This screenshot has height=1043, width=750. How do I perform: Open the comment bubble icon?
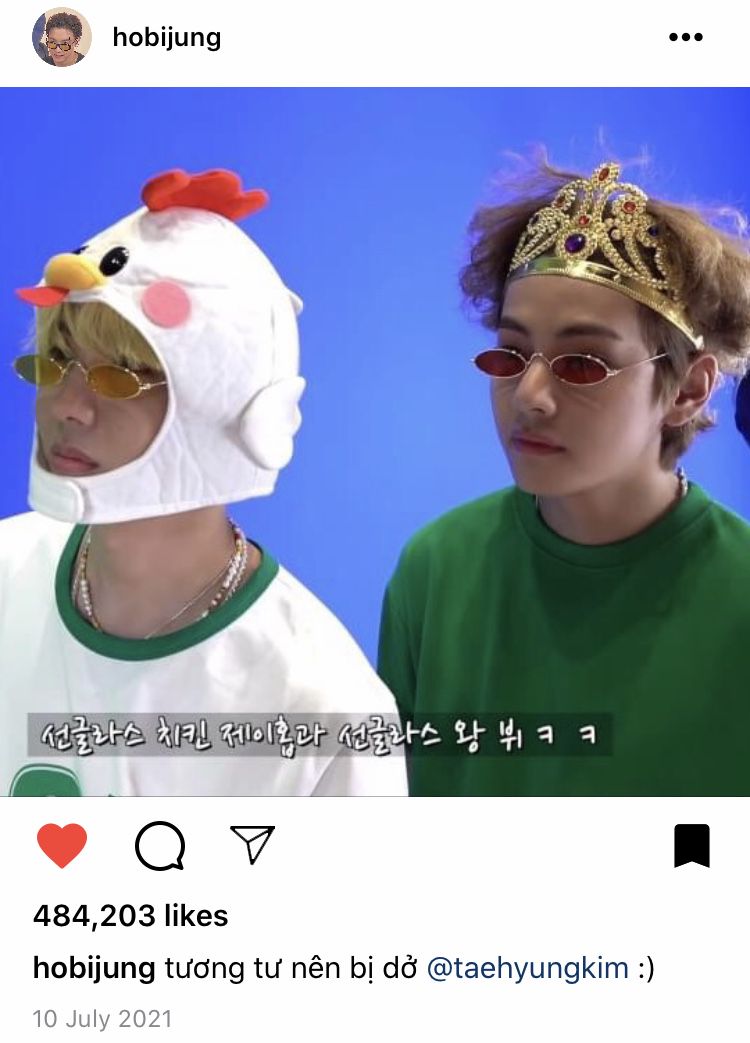pyautogui.click(x=160, y=847)
